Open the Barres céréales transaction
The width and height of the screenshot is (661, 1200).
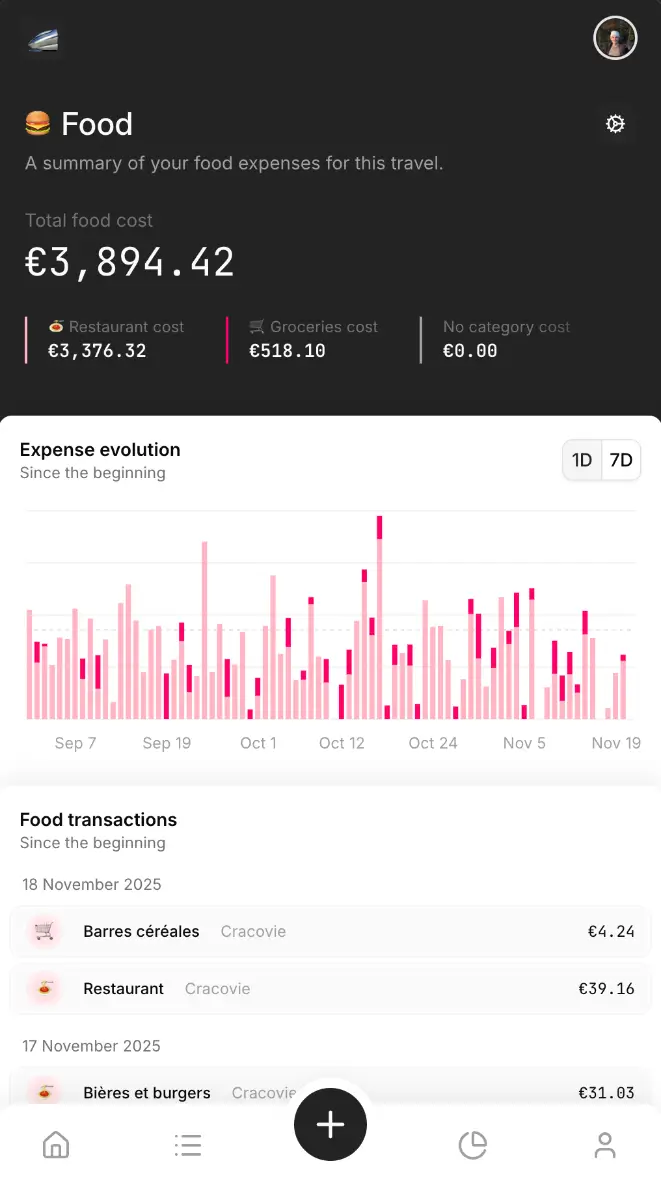(x=330, y=931)
